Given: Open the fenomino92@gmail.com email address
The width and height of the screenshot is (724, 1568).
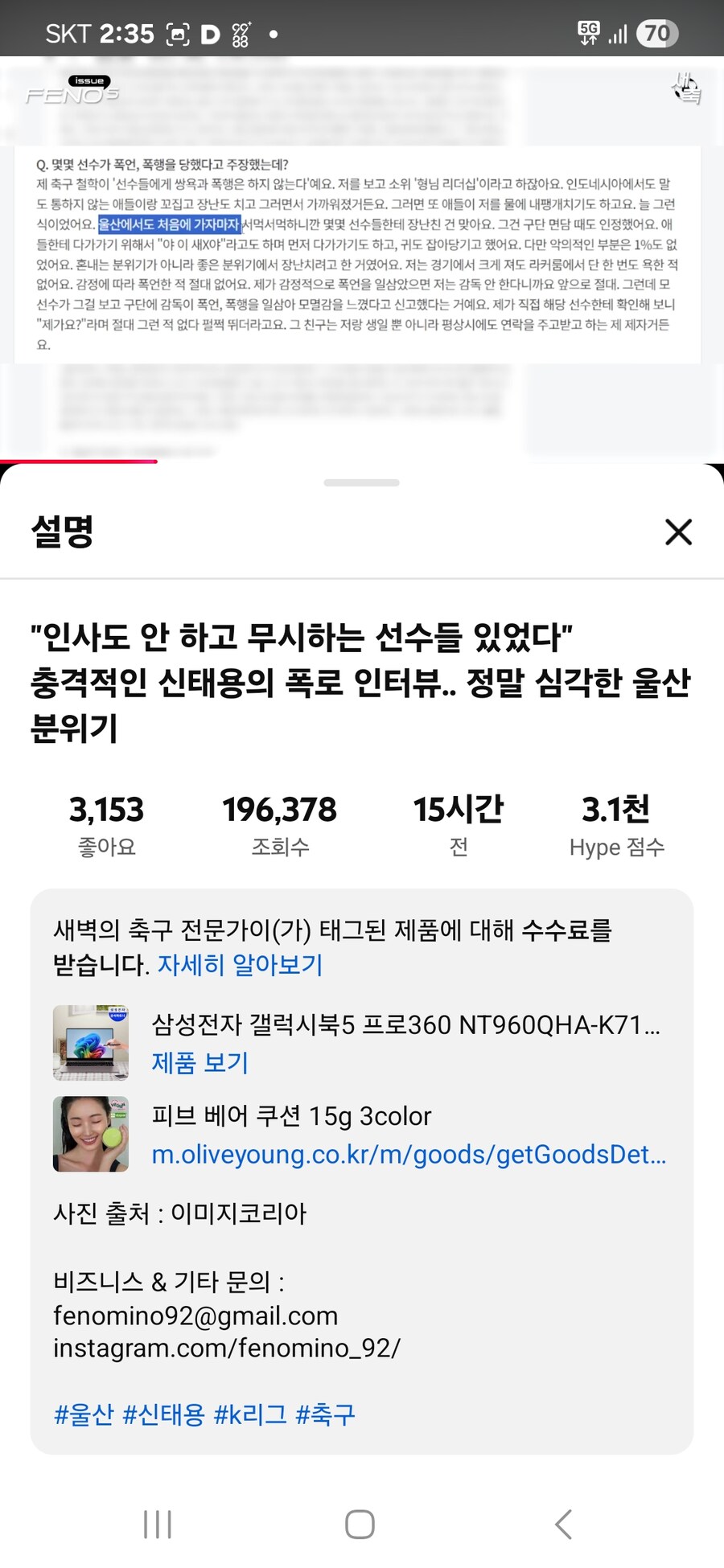Looking at the screenshot, I should coord(195,1316).
